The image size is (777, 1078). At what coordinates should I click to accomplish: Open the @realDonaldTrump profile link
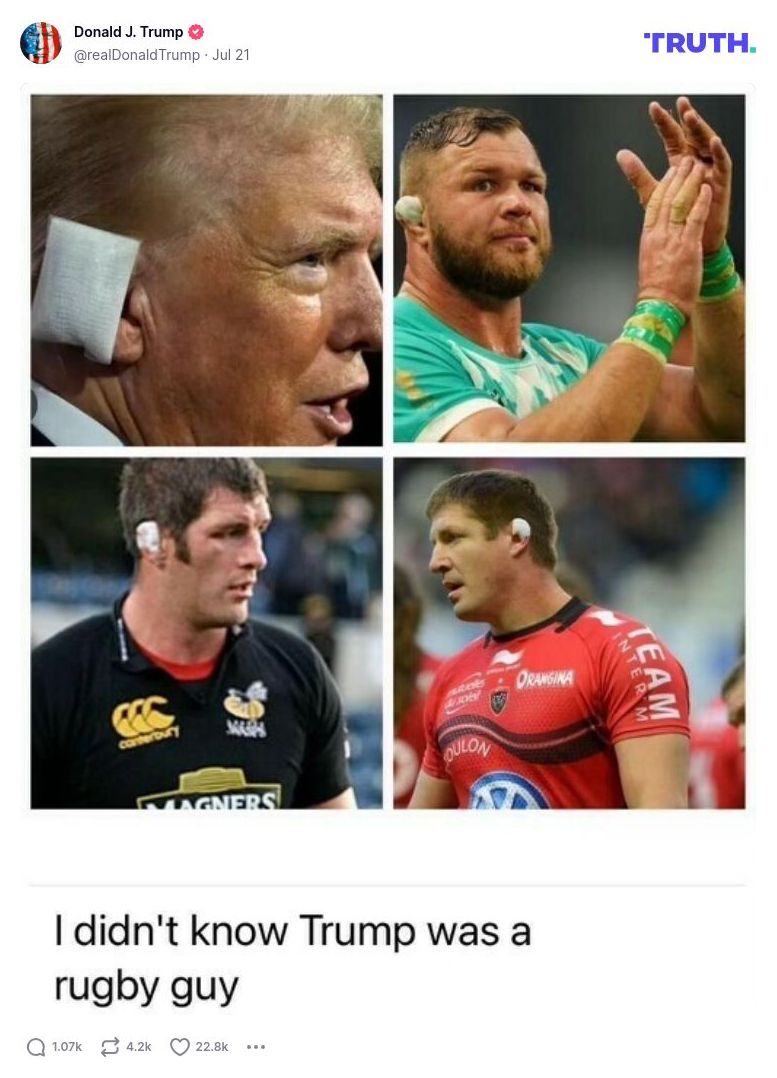point(137,55)
